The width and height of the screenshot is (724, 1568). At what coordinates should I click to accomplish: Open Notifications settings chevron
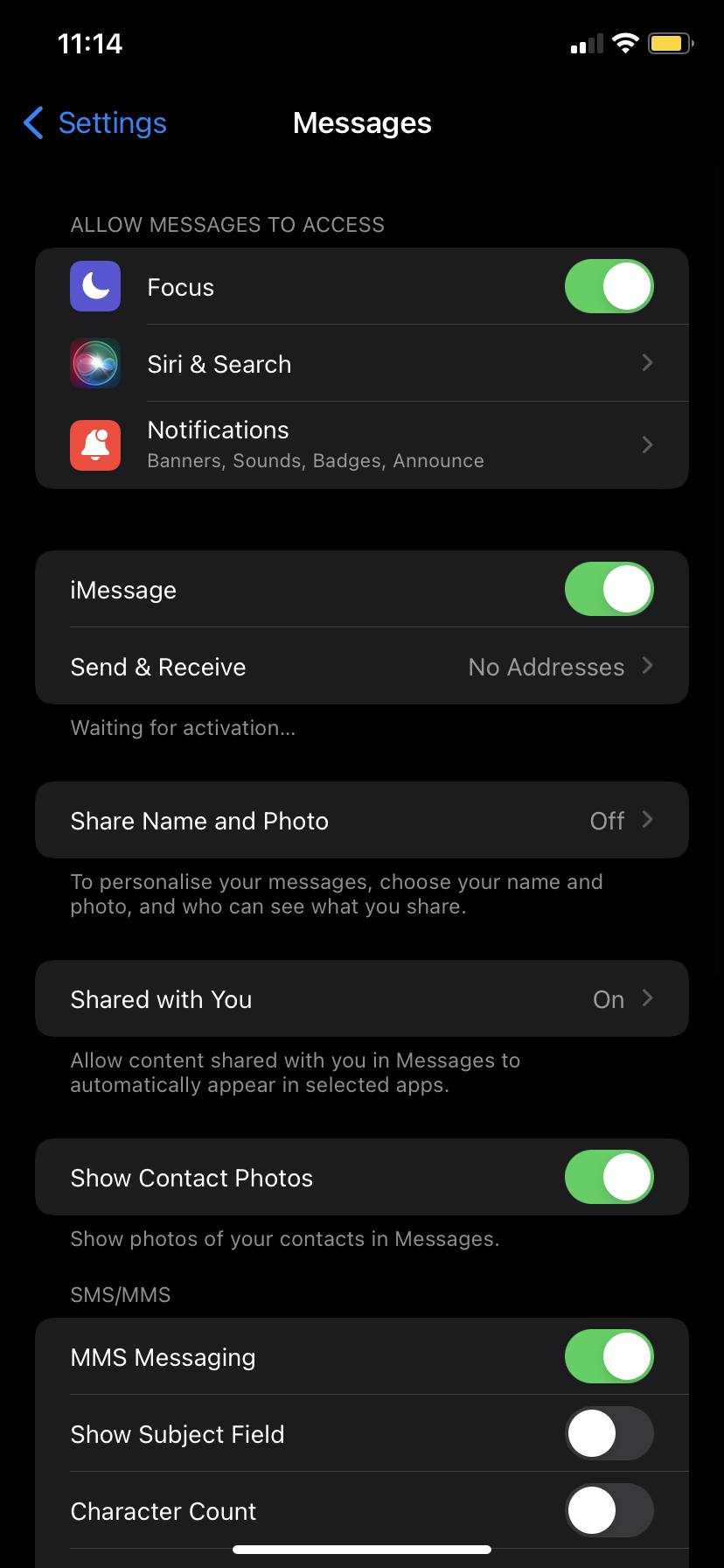646,444
